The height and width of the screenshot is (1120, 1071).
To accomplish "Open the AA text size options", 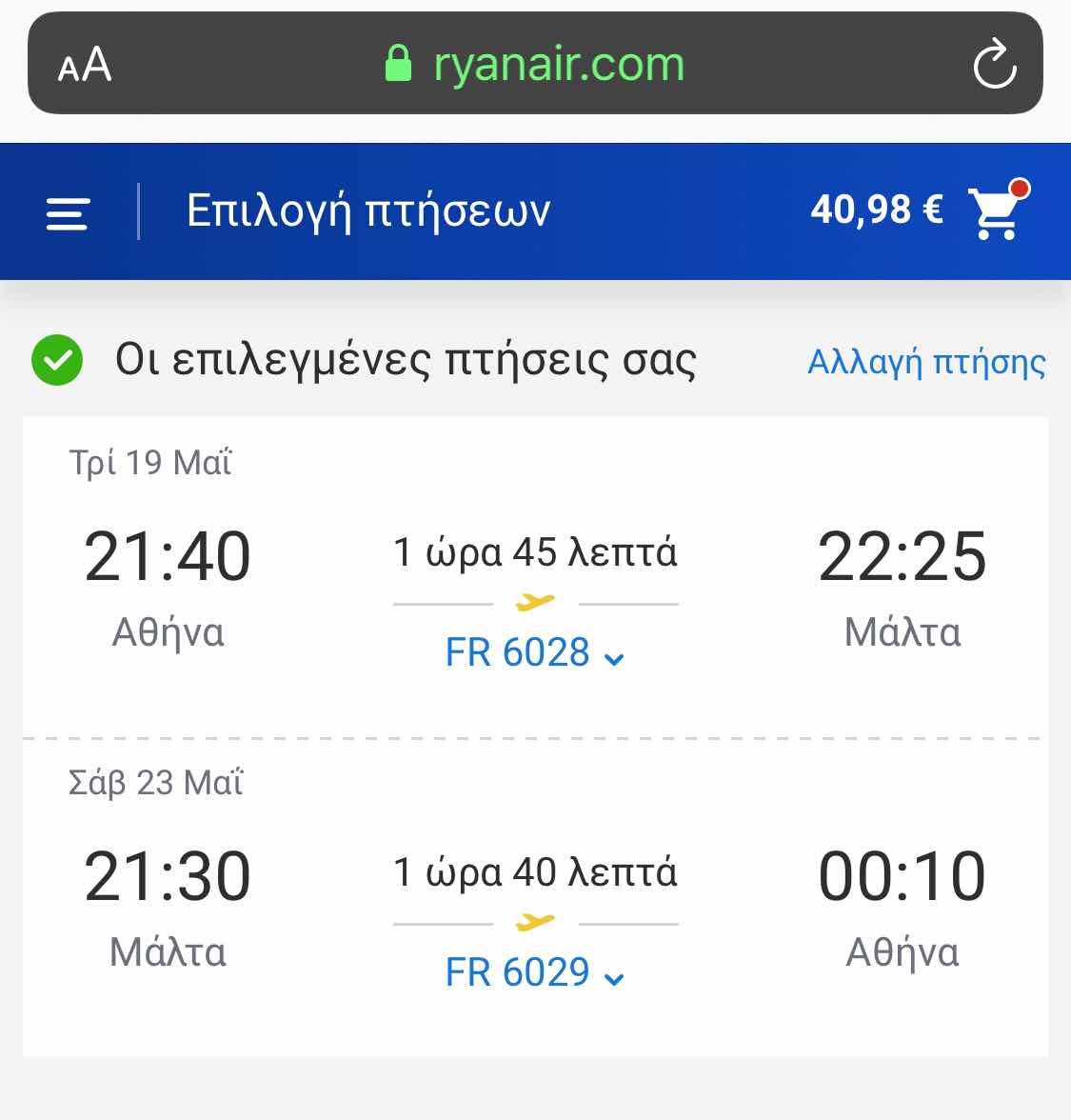I will 85,66.
